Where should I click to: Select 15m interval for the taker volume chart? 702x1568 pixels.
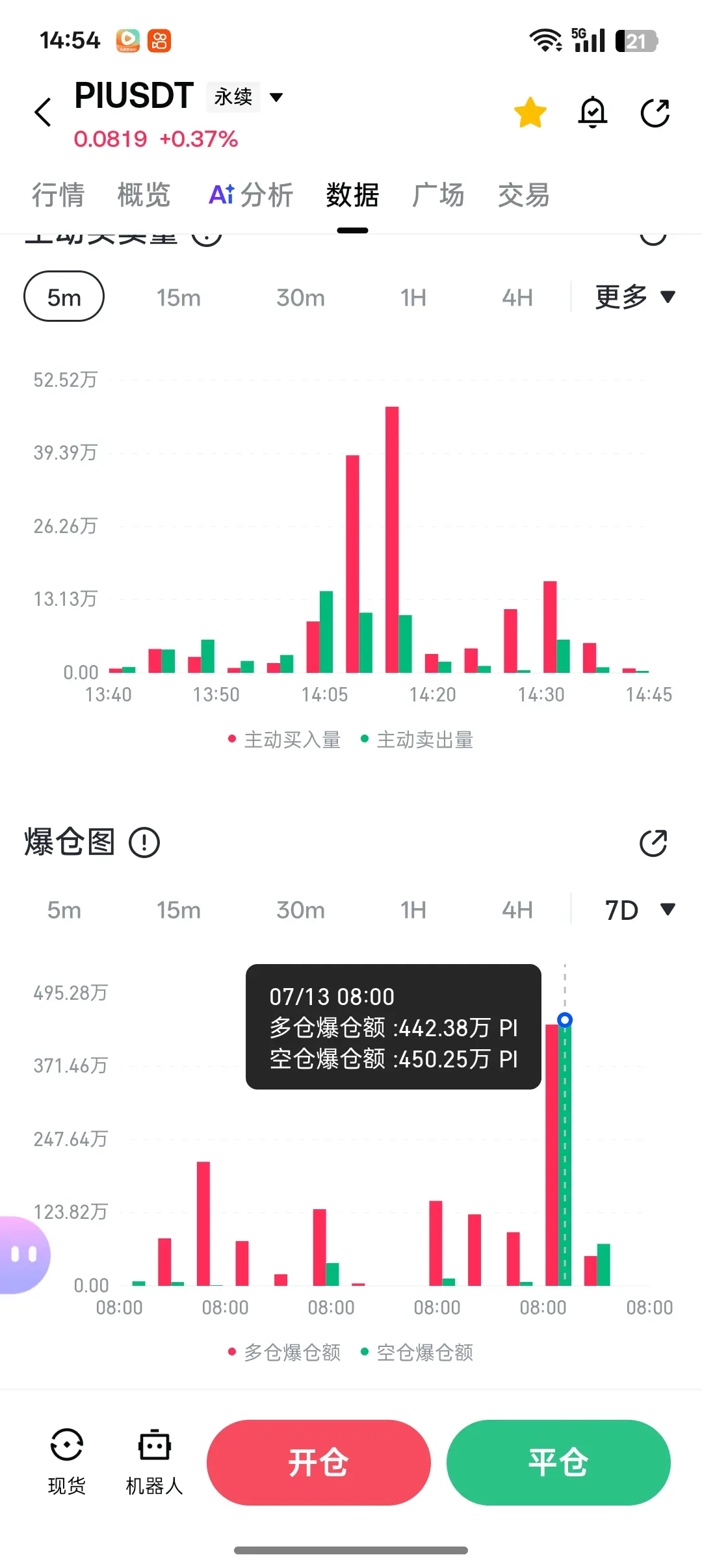click(179, 298)
